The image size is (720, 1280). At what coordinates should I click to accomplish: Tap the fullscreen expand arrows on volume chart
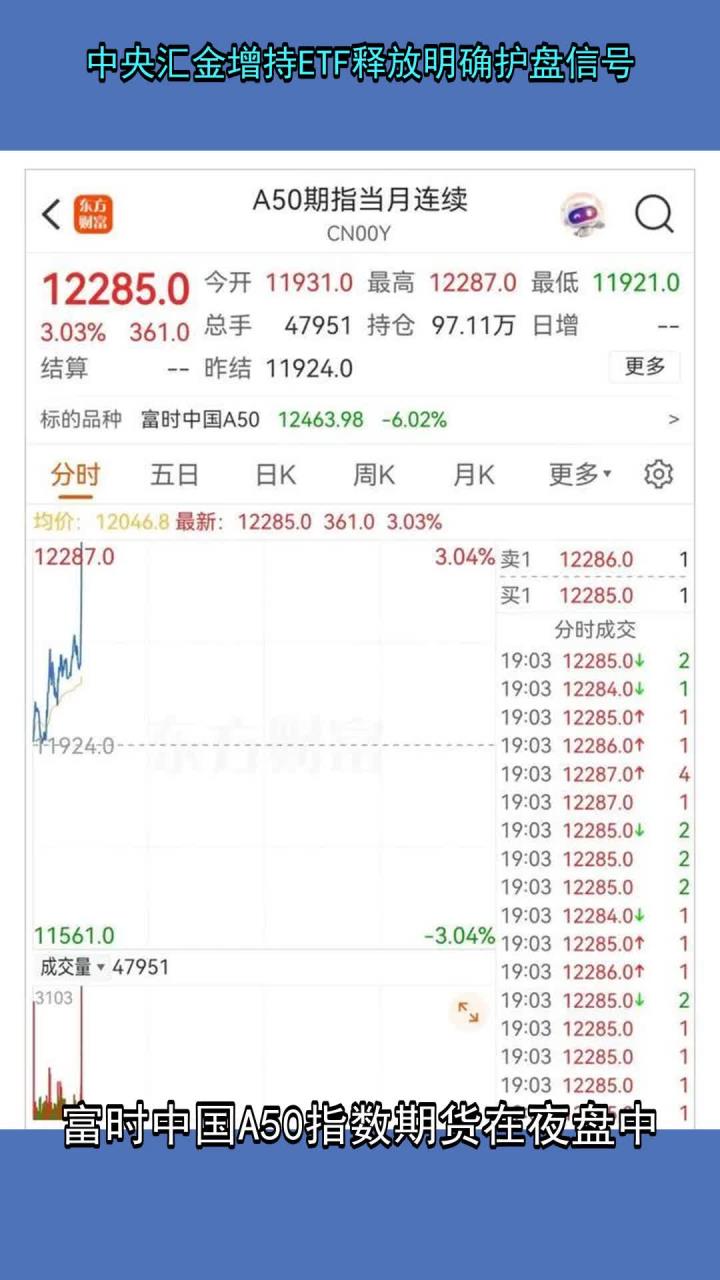tap(467, 1013)
